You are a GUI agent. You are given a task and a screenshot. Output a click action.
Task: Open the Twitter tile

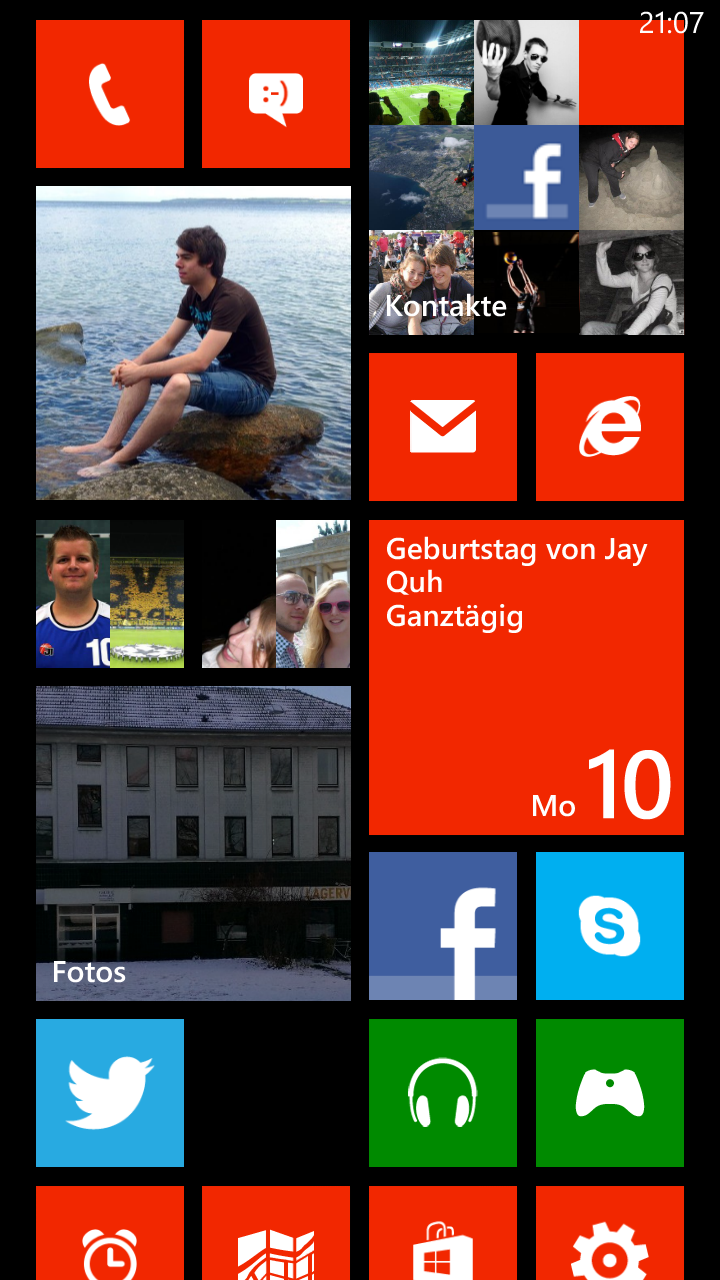110,1093
